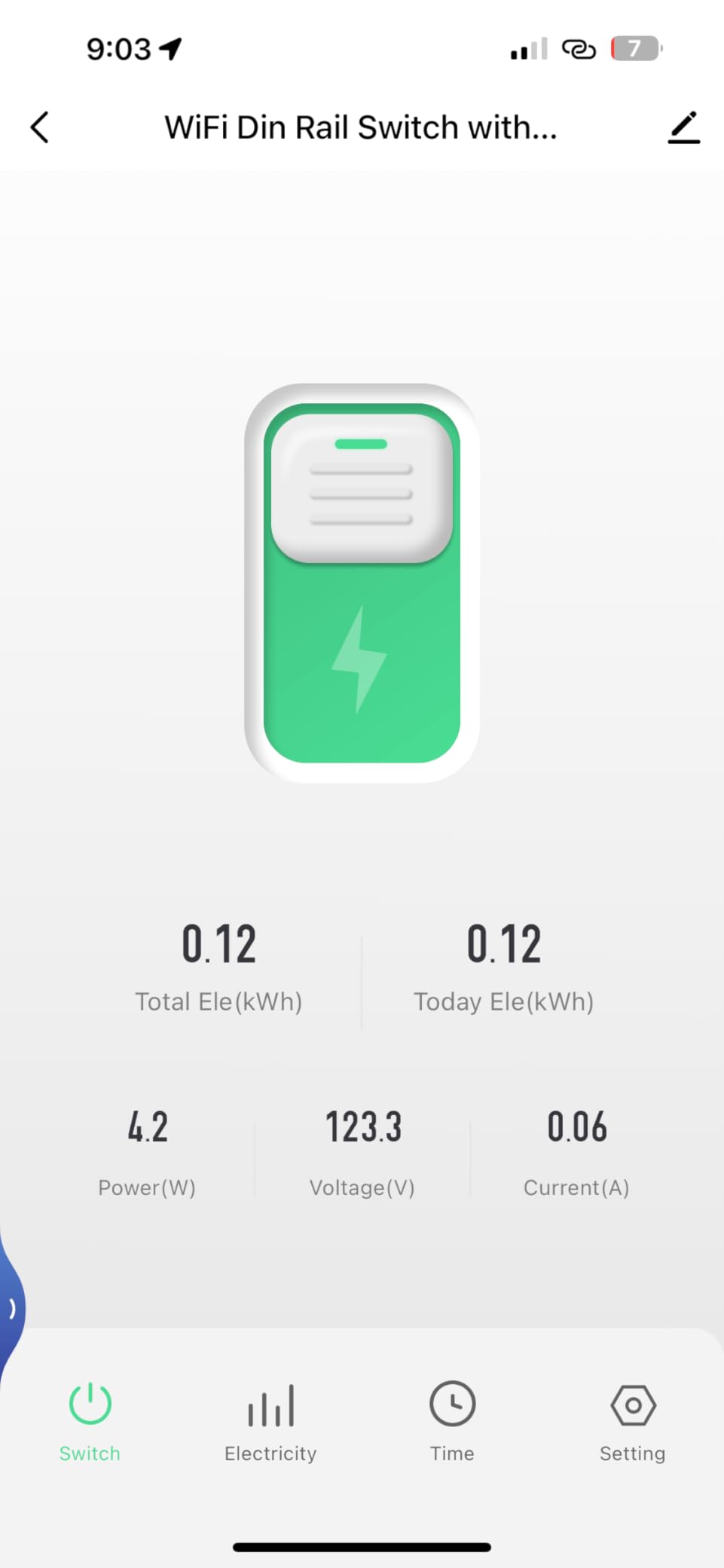Open the Electricity tab

tap(270, 1420)
